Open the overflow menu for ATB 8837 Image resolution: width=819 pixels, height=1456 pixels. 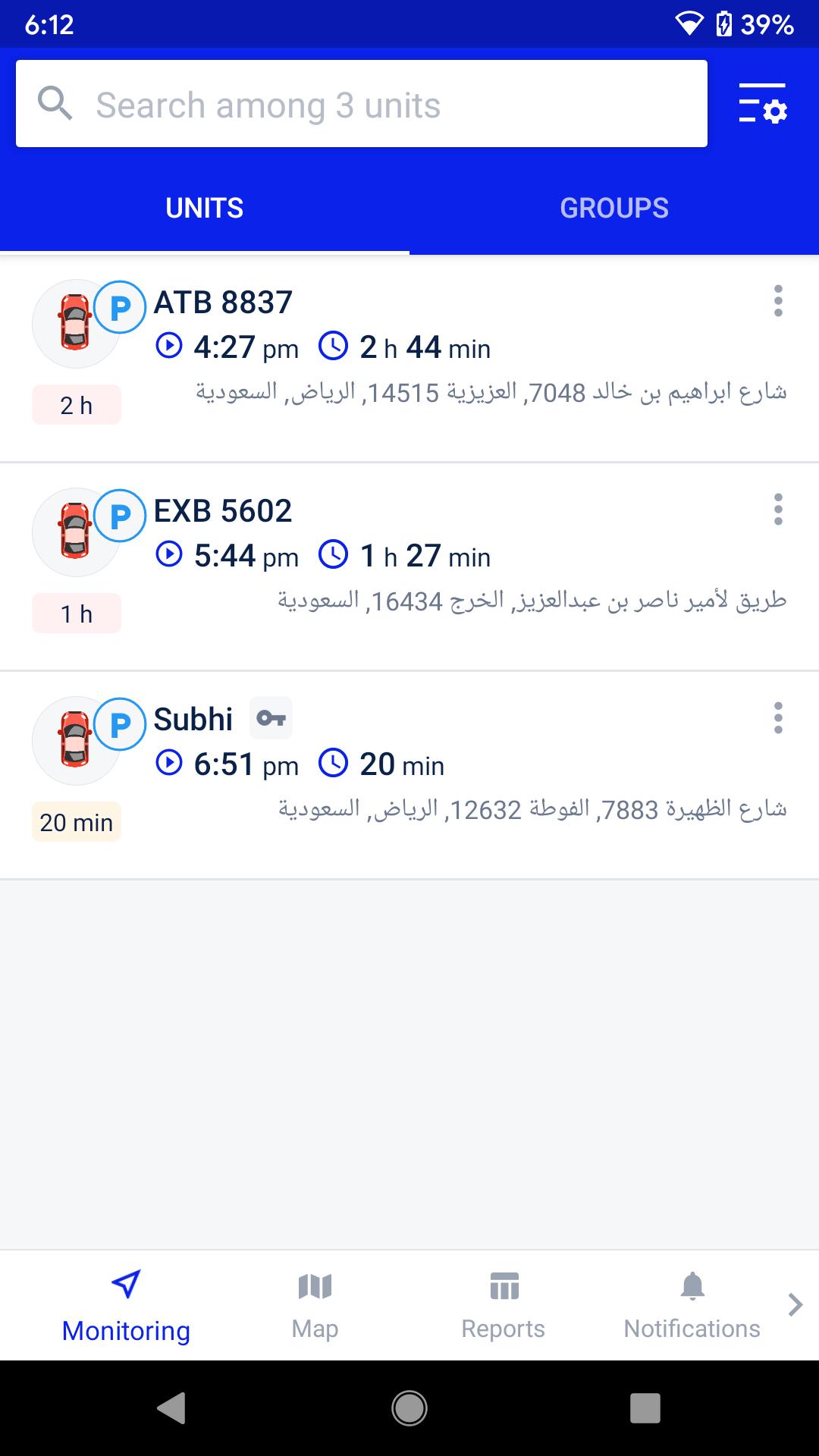pyautogui.click(x=778, y=301)
